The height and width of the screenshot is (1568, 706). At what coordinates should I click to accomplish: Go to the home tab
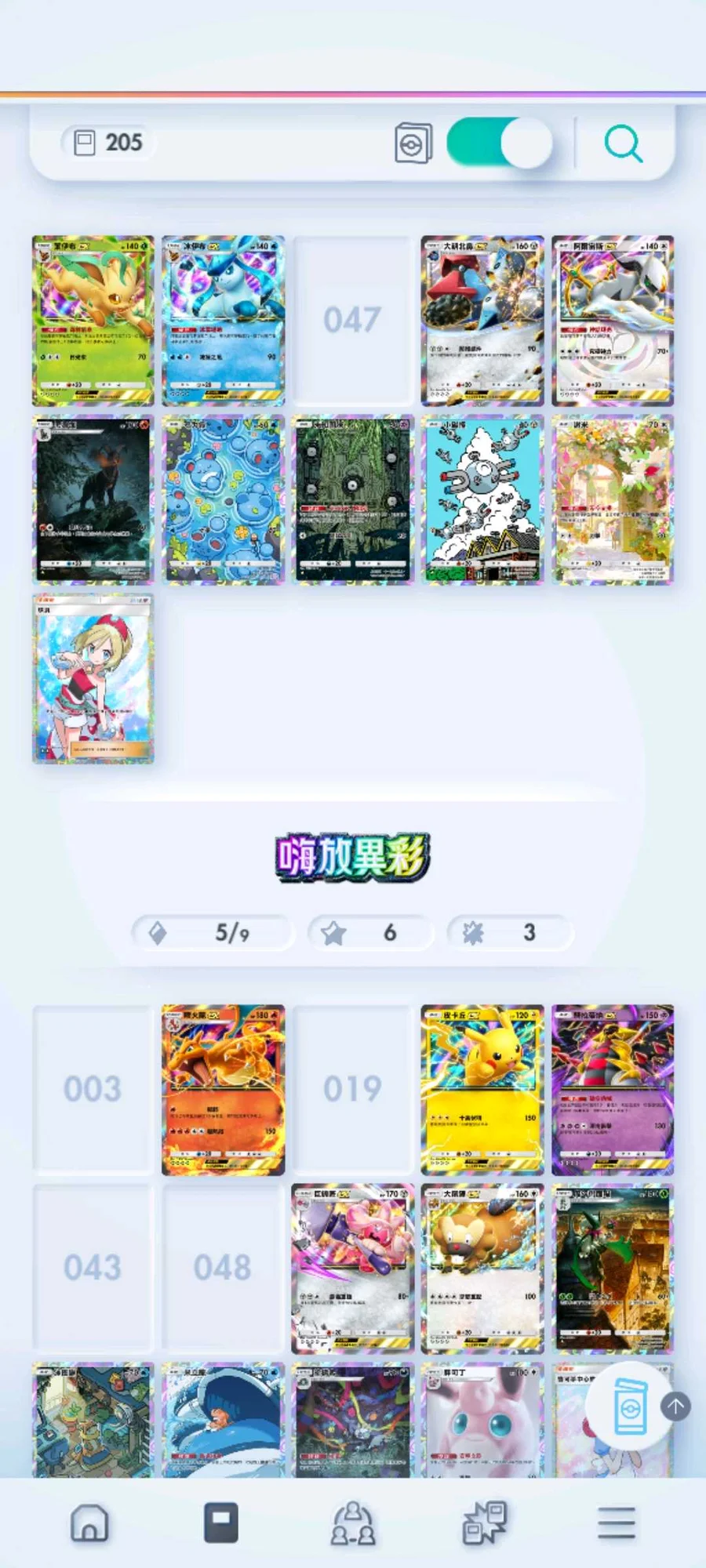[89, 1523]
